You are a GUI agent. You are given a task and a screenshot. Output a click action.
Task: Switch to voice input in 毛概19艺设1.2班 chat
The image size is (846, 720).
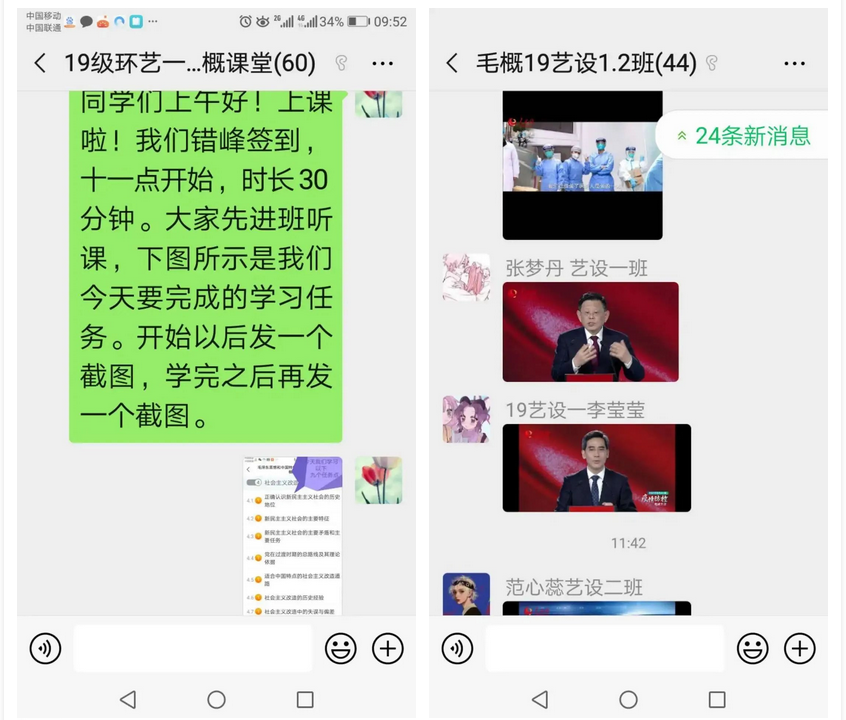click(x=457, y=649)
